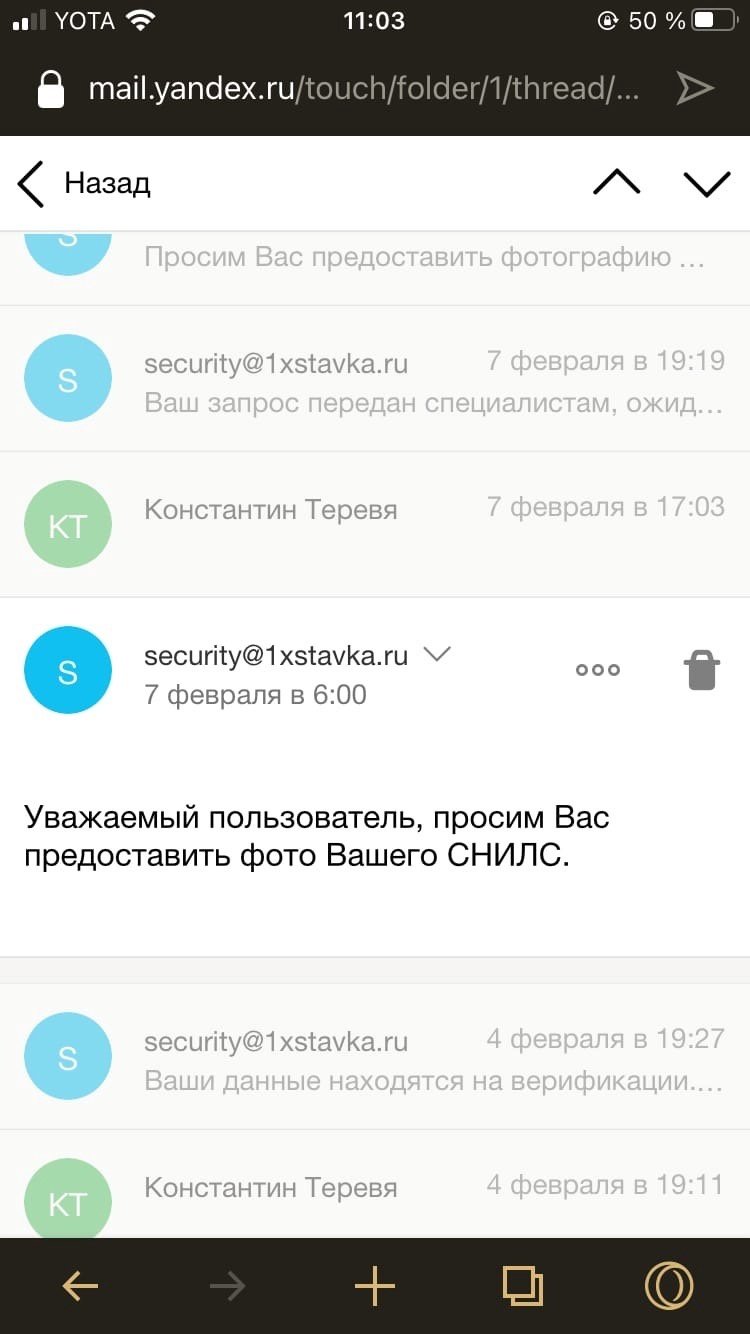Go back via the Назад button
The image size is (750, 1334).
pyautogui.click(x=85, y=184)
